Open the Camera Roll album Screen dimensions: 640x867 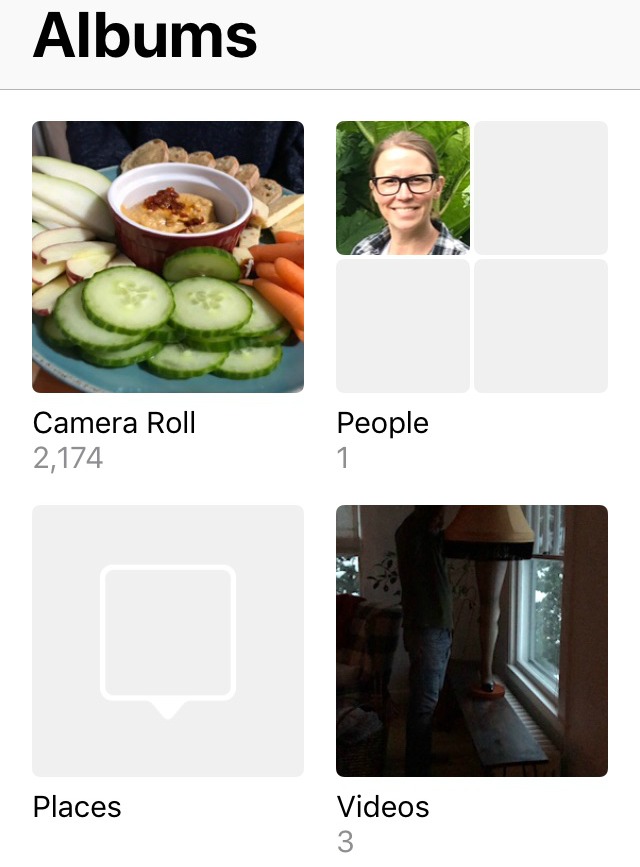click(x=168, y=257)
